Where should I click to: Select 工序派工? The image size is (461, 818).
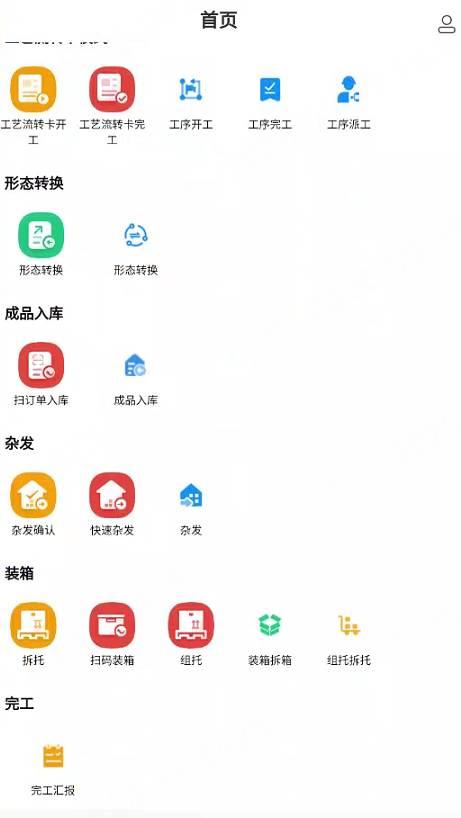tap(348, 90)
